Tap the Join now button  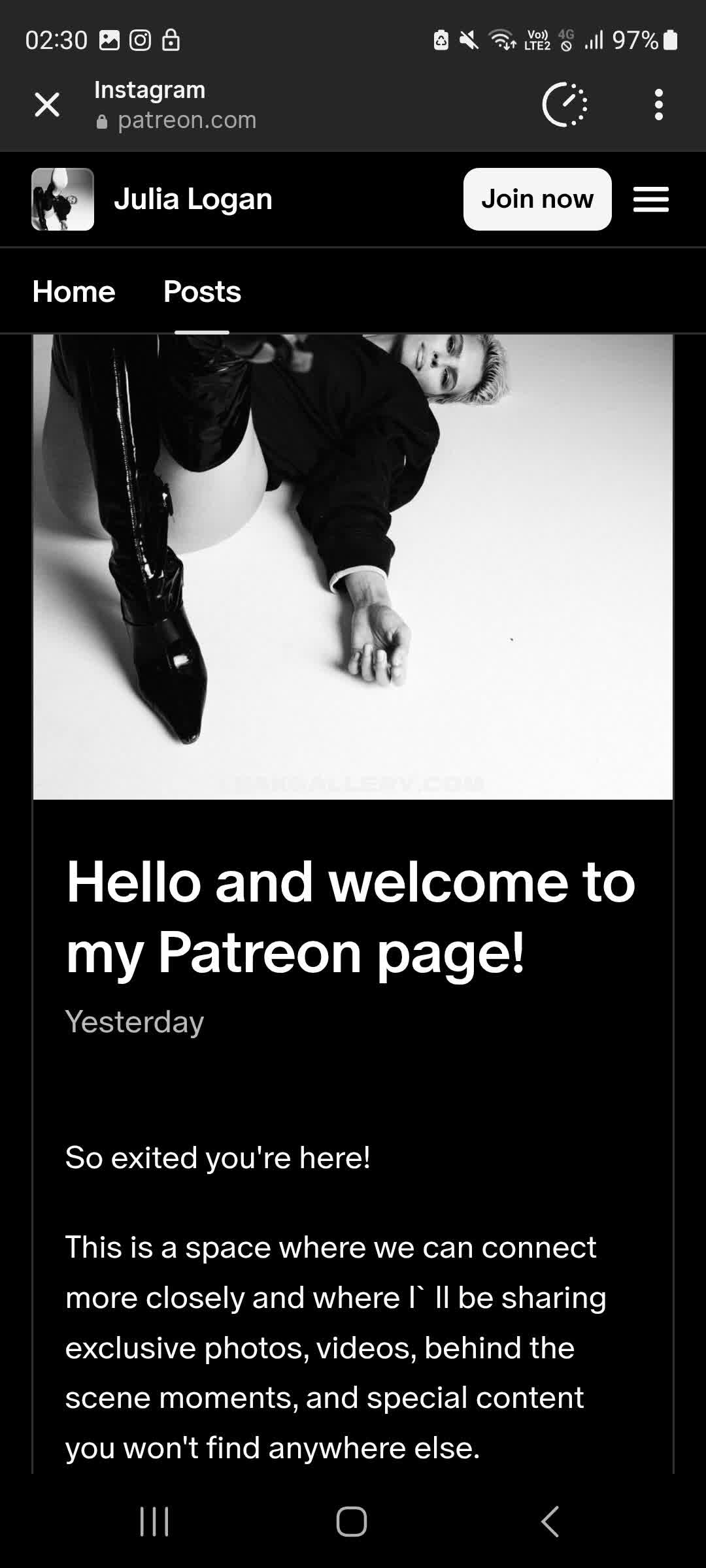coord(537,199)
